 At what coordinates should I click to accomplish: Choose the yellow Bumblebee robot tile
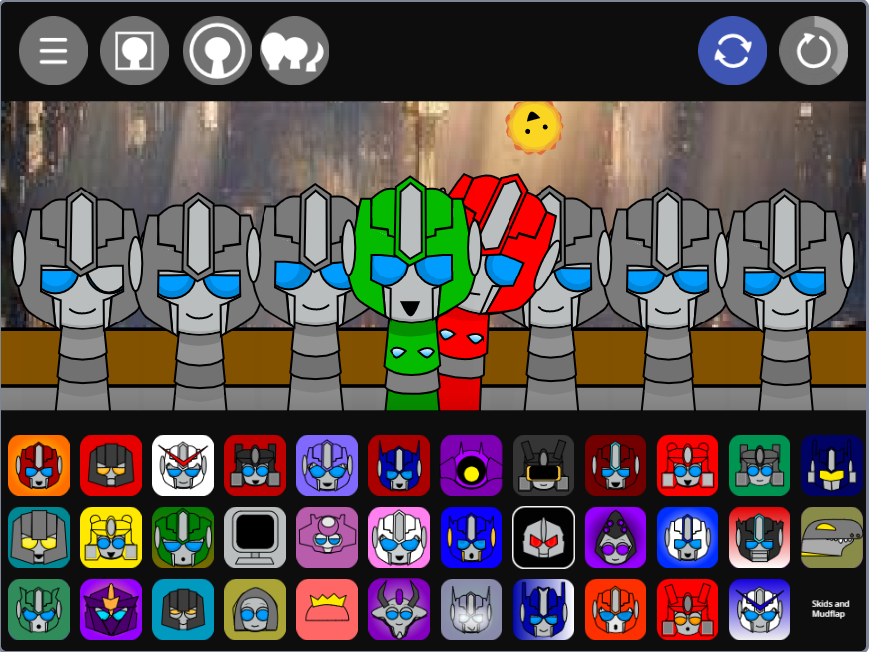click(111, 537)
